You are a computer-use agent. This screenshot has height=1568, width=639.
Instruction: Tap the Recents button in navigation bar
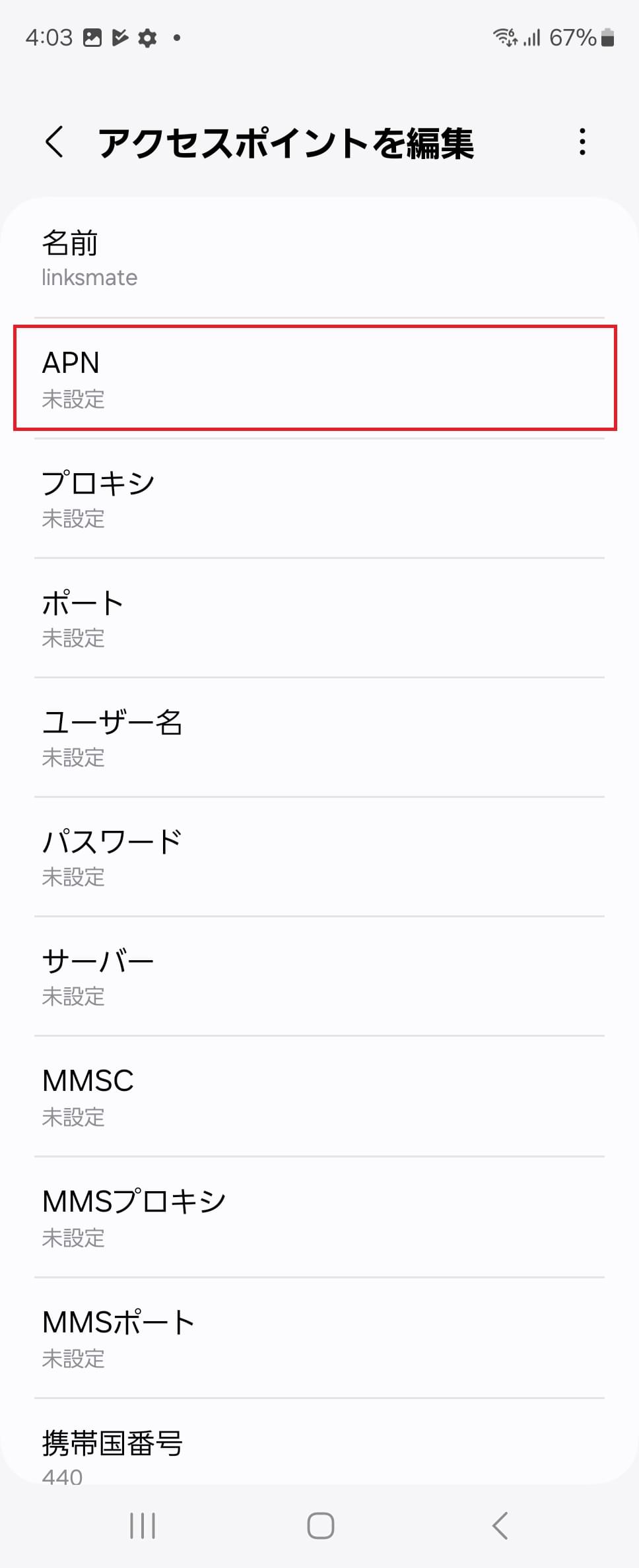tap(142, 1524)
